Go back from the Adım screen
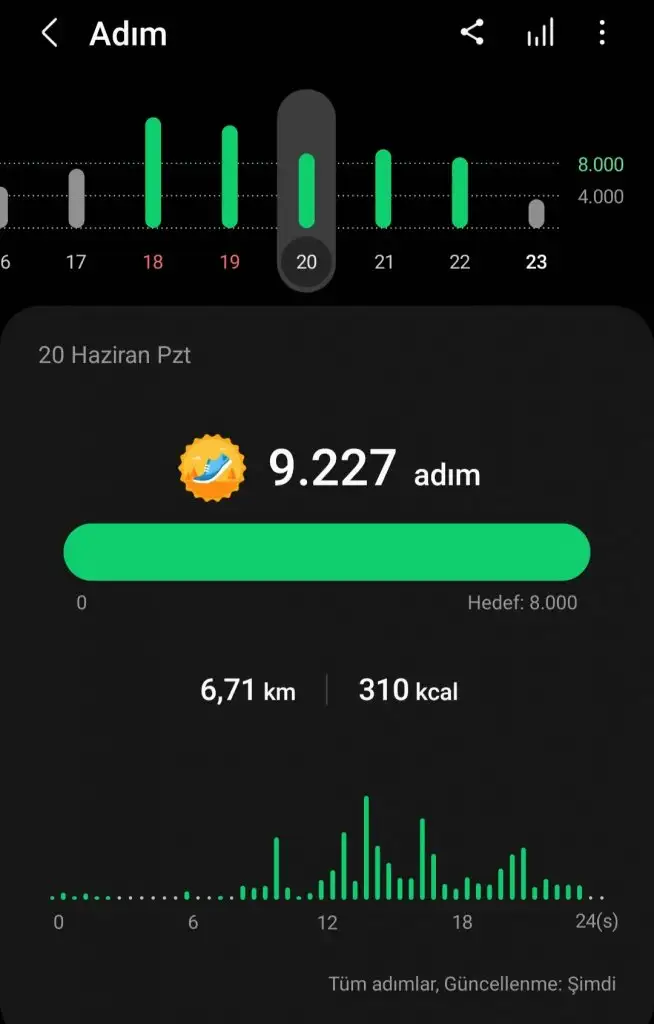 [x=49, y=34]
